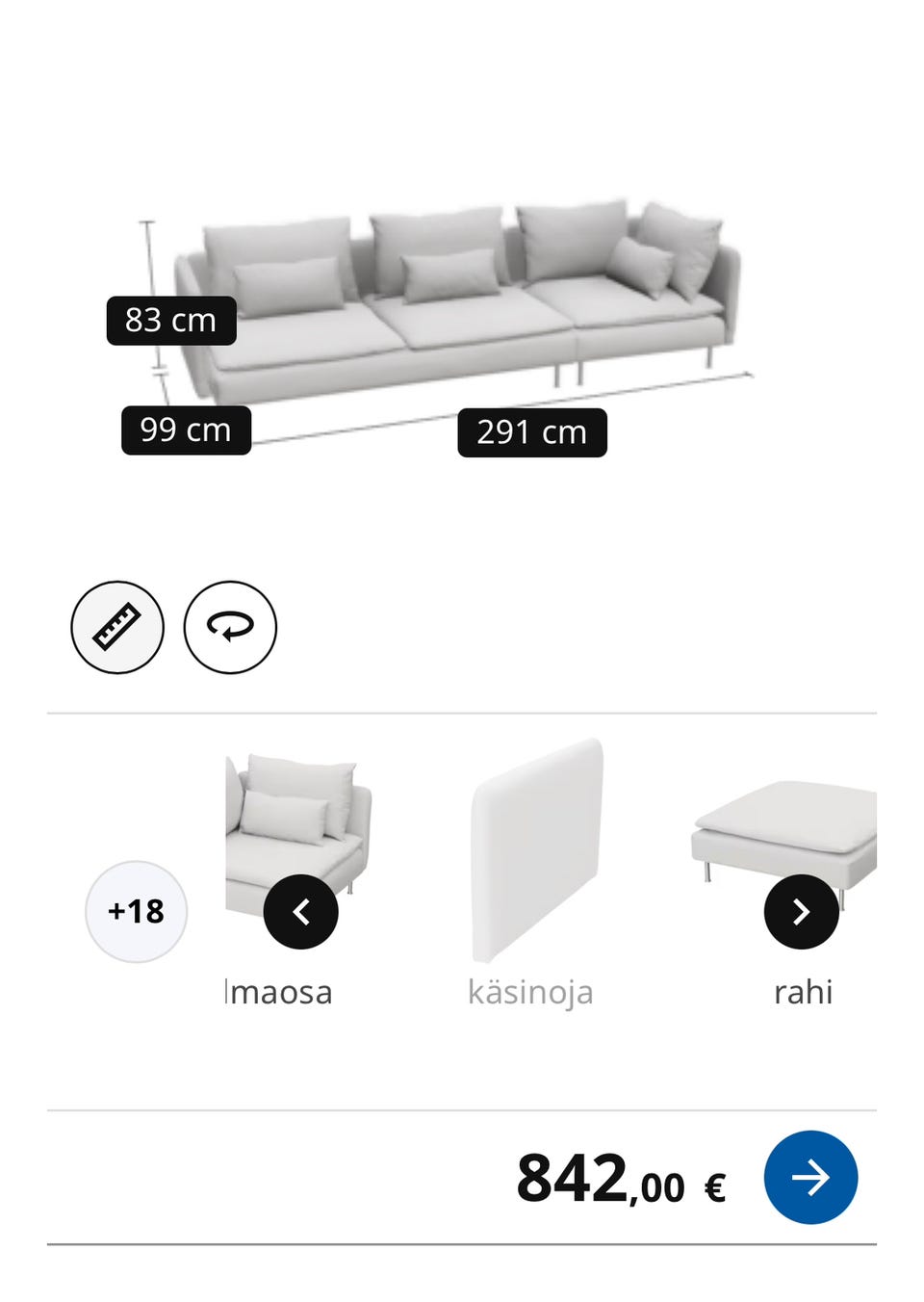Select the käsinoja category label
The width and height of the screenshot is (924, 1302).
coord(531,991)
